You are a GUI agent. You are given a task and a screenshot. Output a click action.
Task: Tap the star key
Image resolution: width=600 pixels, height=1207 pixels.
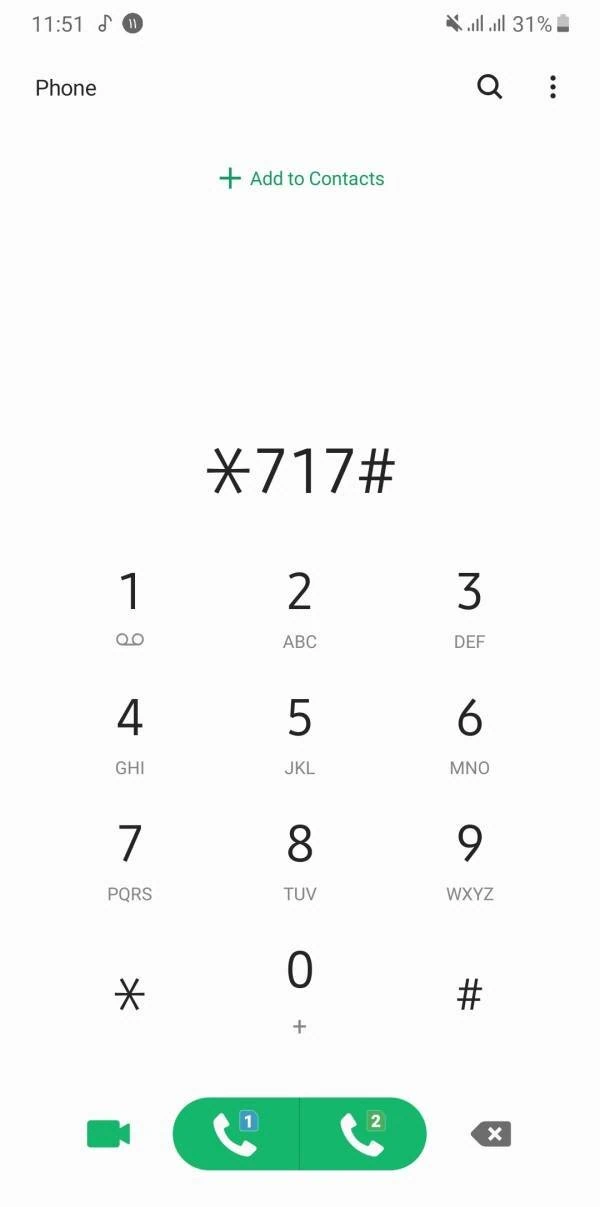[130, 994]
